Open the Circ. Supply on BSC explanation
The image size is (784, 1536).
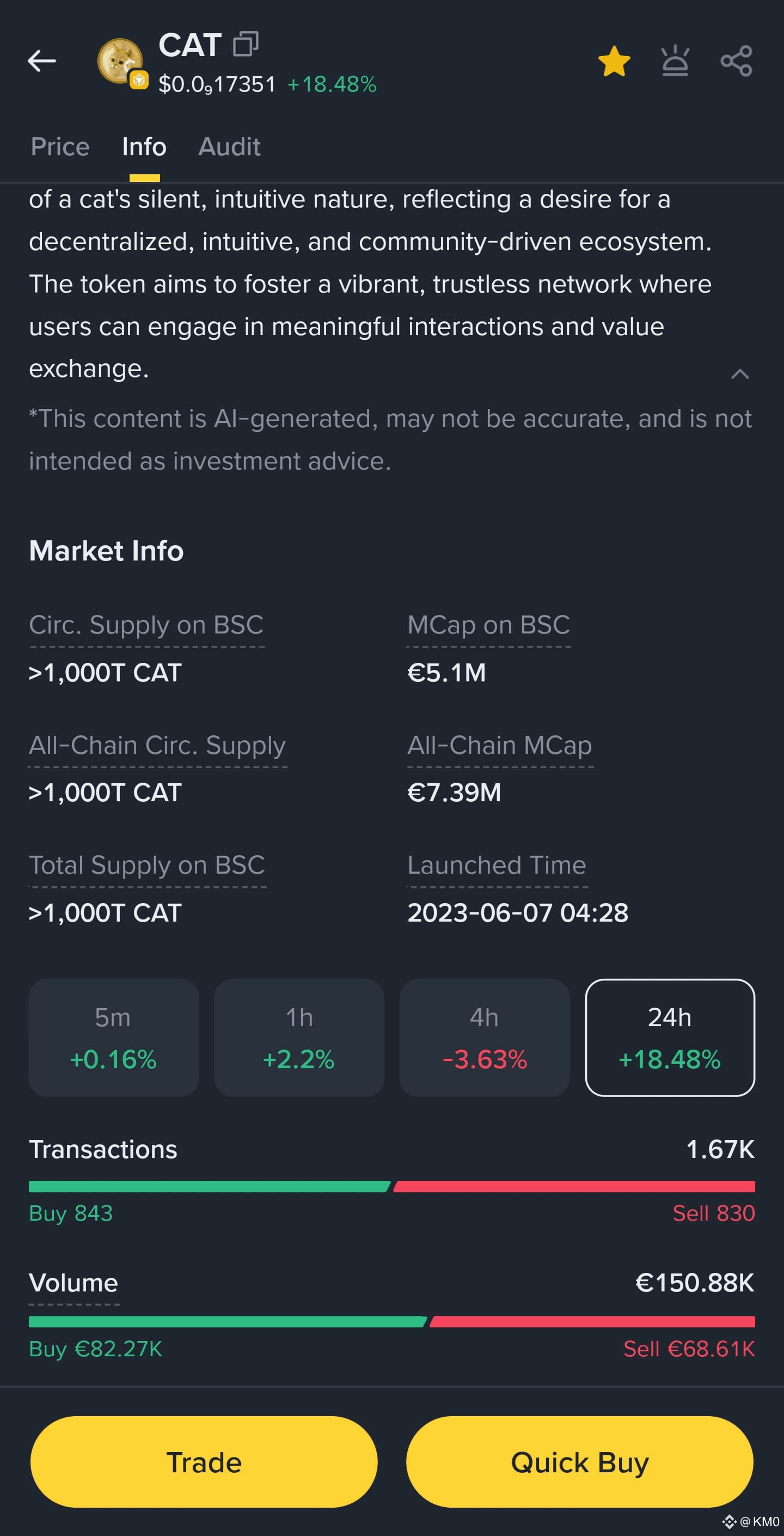pyautogui.click(x=146, y=625)
